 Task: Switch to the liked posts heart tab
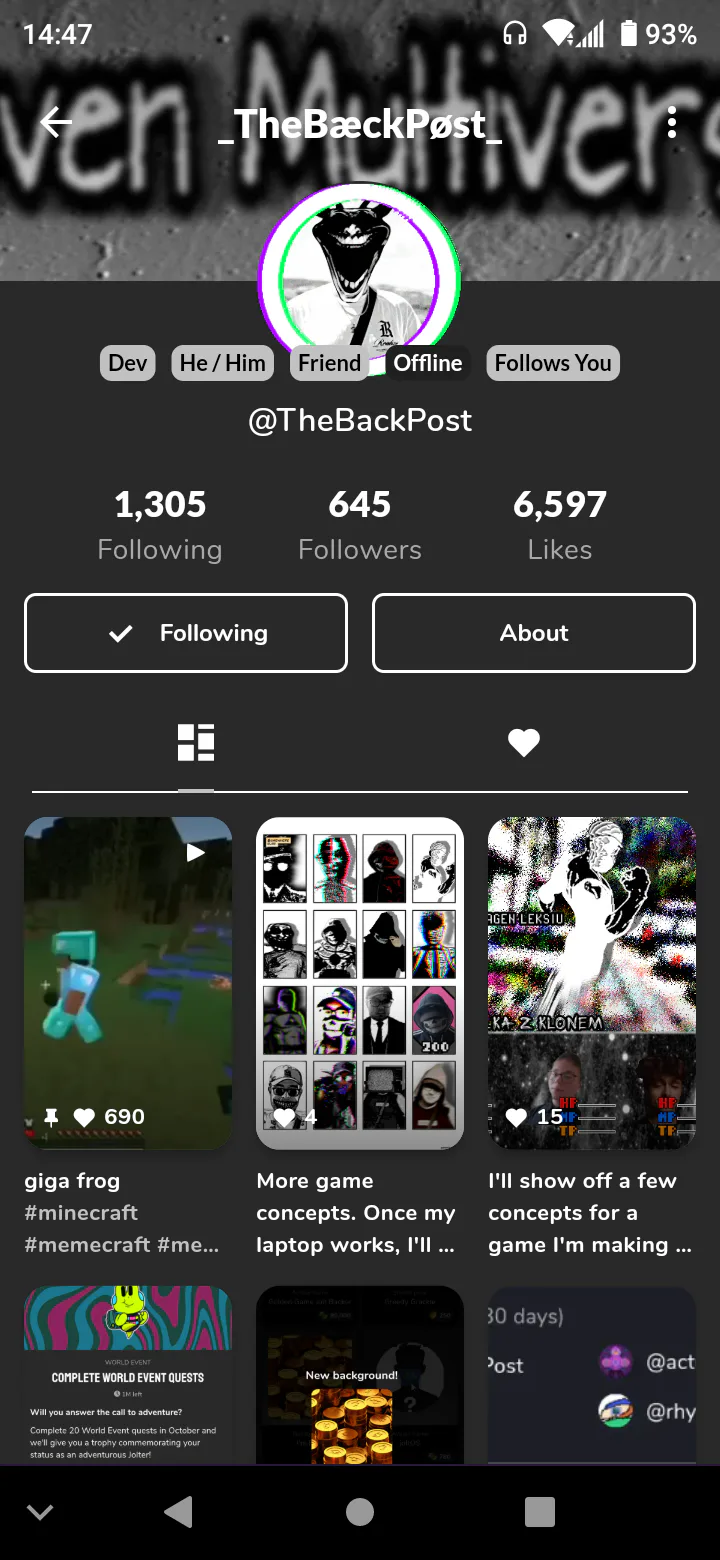click(x=524, y=743)
